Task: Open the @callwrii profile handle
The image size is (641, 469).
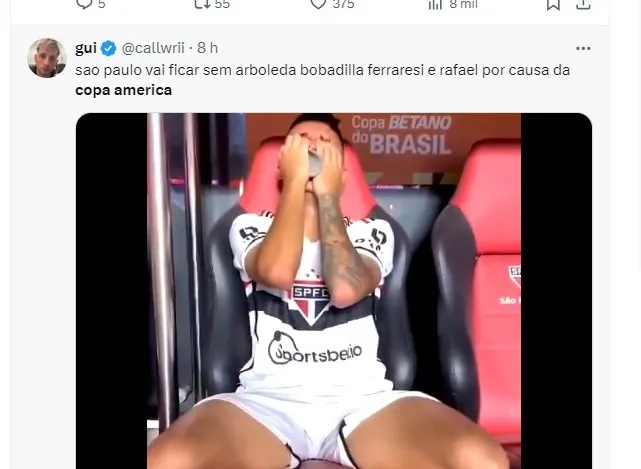Action: (x=156, y=48)
